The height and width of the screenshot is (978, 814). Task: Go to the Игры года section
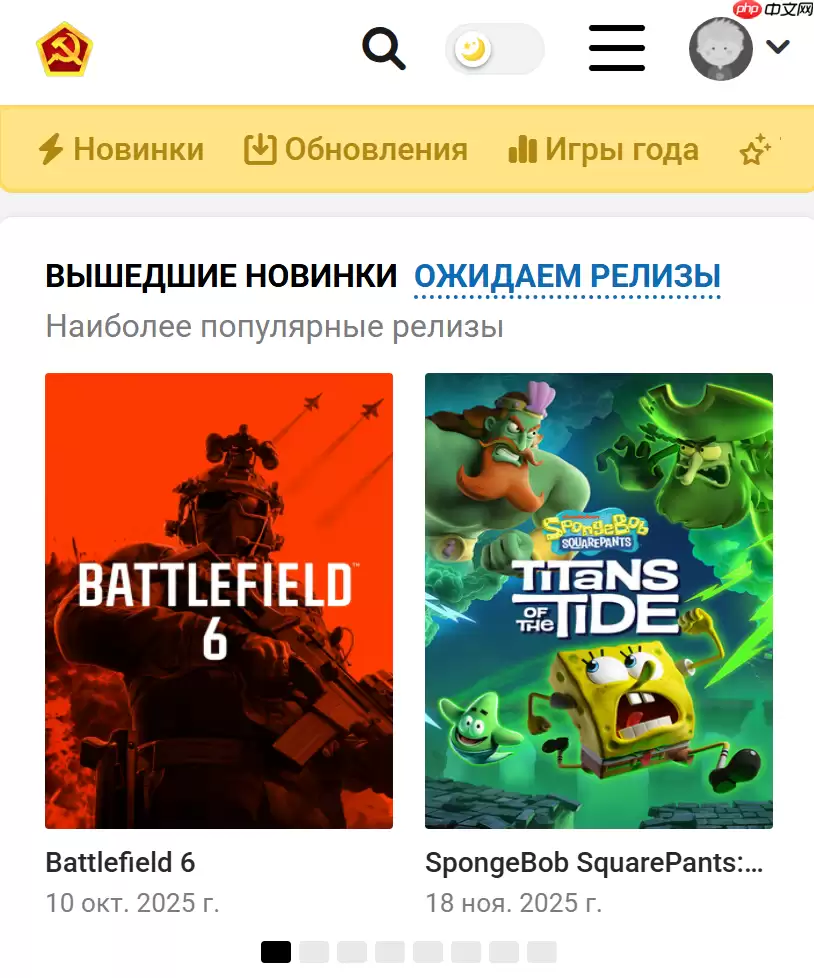pyautogui.click(x=603, y=150)
